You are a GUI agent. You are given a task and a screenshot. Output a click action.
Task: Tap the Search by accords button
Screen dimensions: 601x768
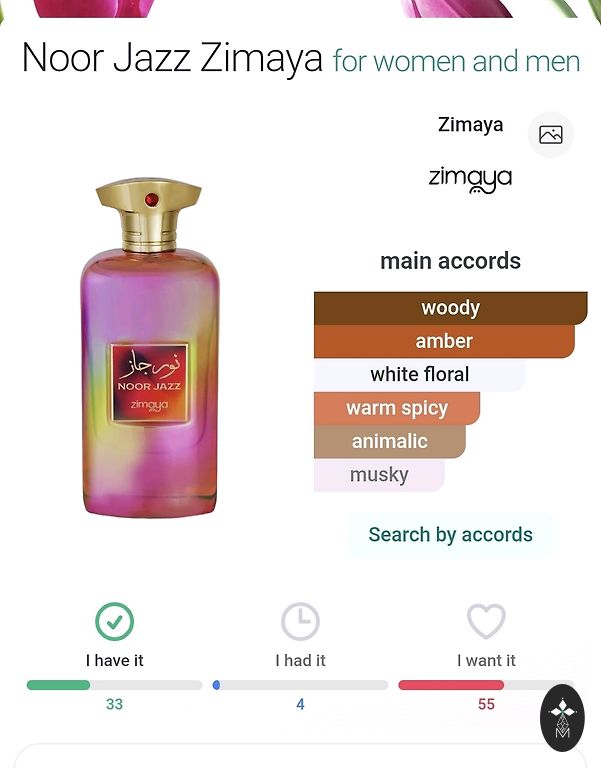point(450,535)
